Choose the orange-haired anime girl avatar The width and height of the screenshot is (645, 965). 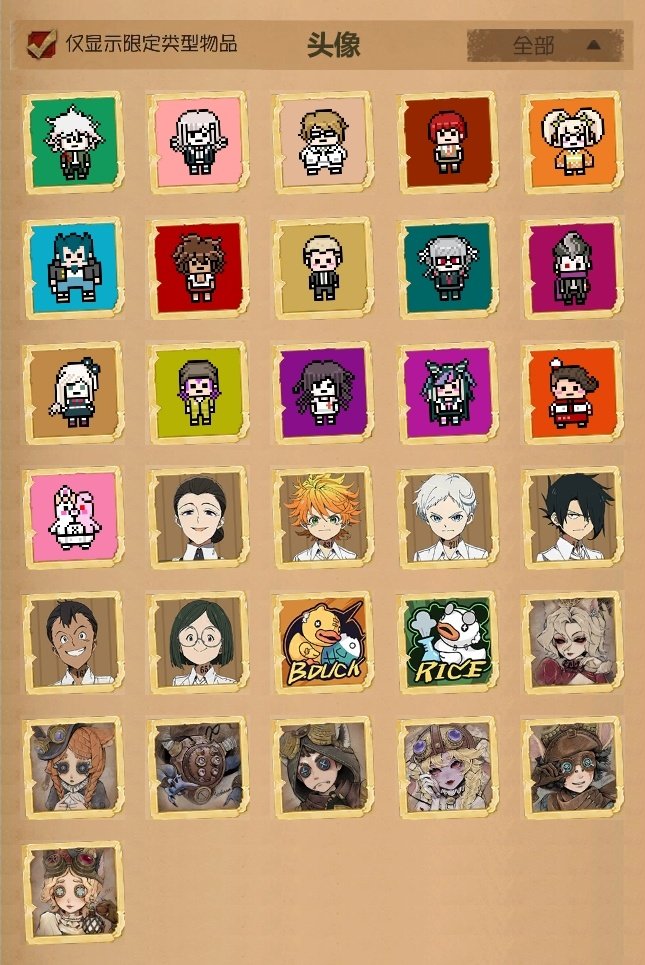[x=322, y=516]
